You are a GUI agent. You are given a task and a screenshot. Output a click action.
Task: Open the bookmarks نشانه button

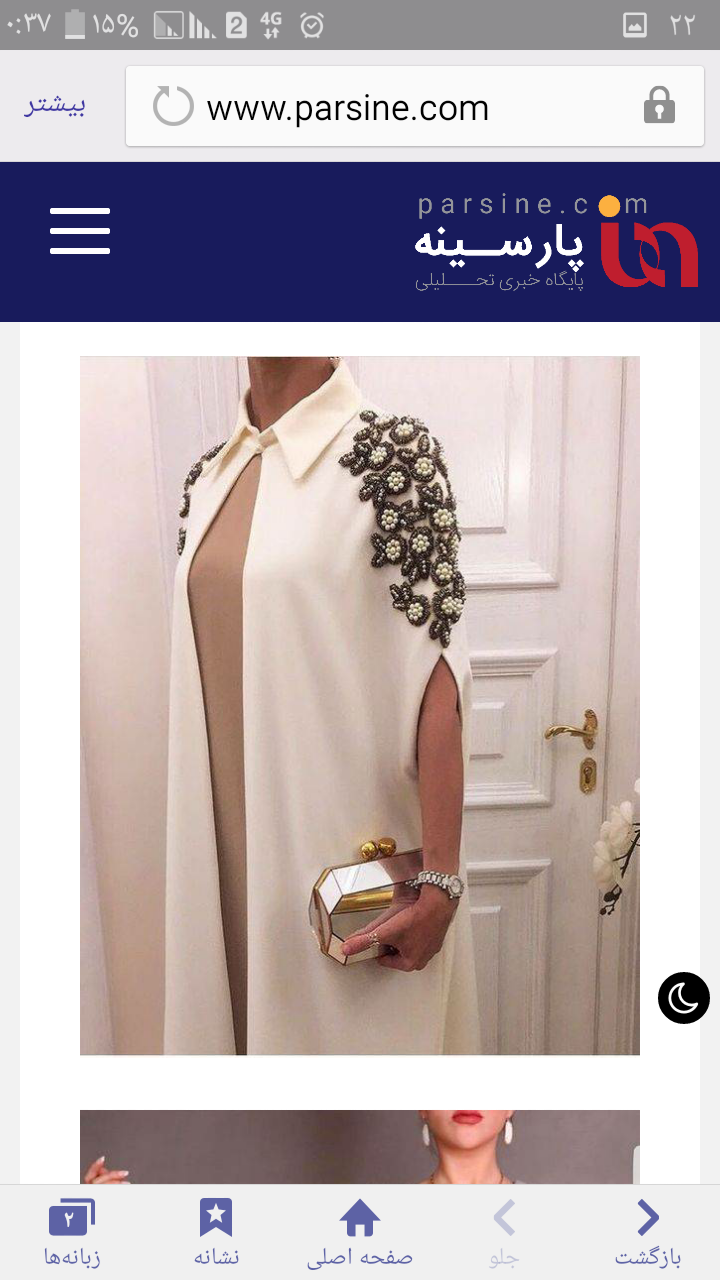coord(216,1232)
